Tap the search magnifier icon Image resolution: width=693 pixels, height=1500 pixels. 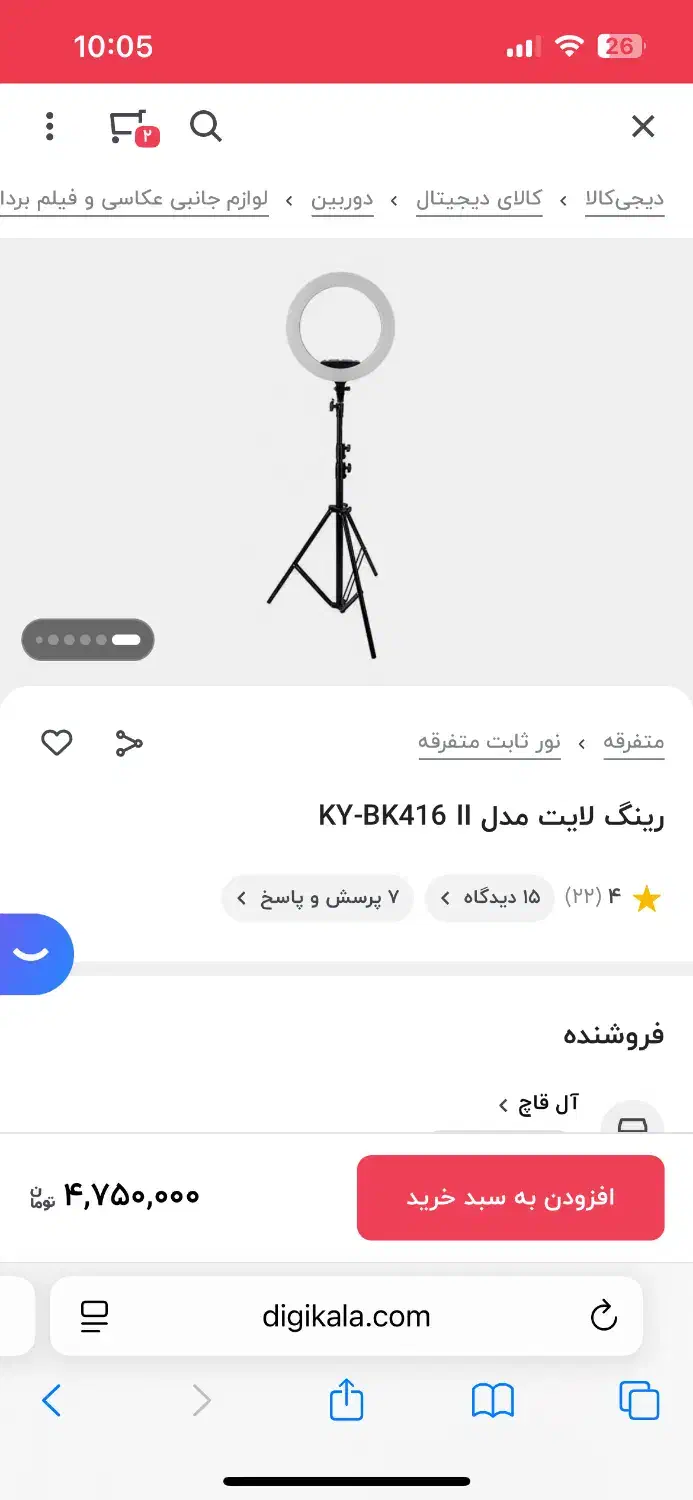205,127
